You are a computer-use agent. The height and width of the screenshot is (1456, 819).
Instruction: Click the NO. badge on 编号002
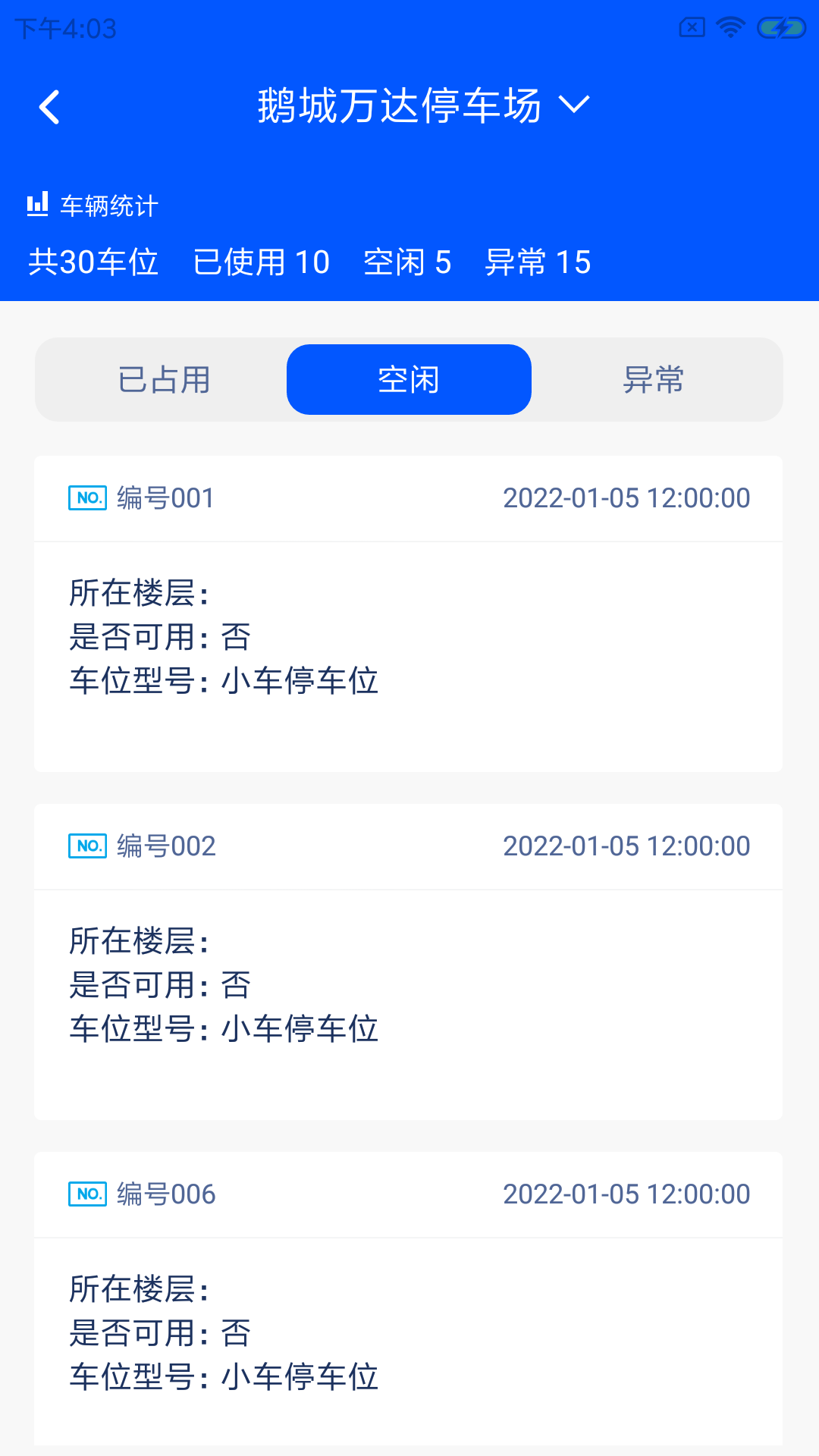[86, 846]
